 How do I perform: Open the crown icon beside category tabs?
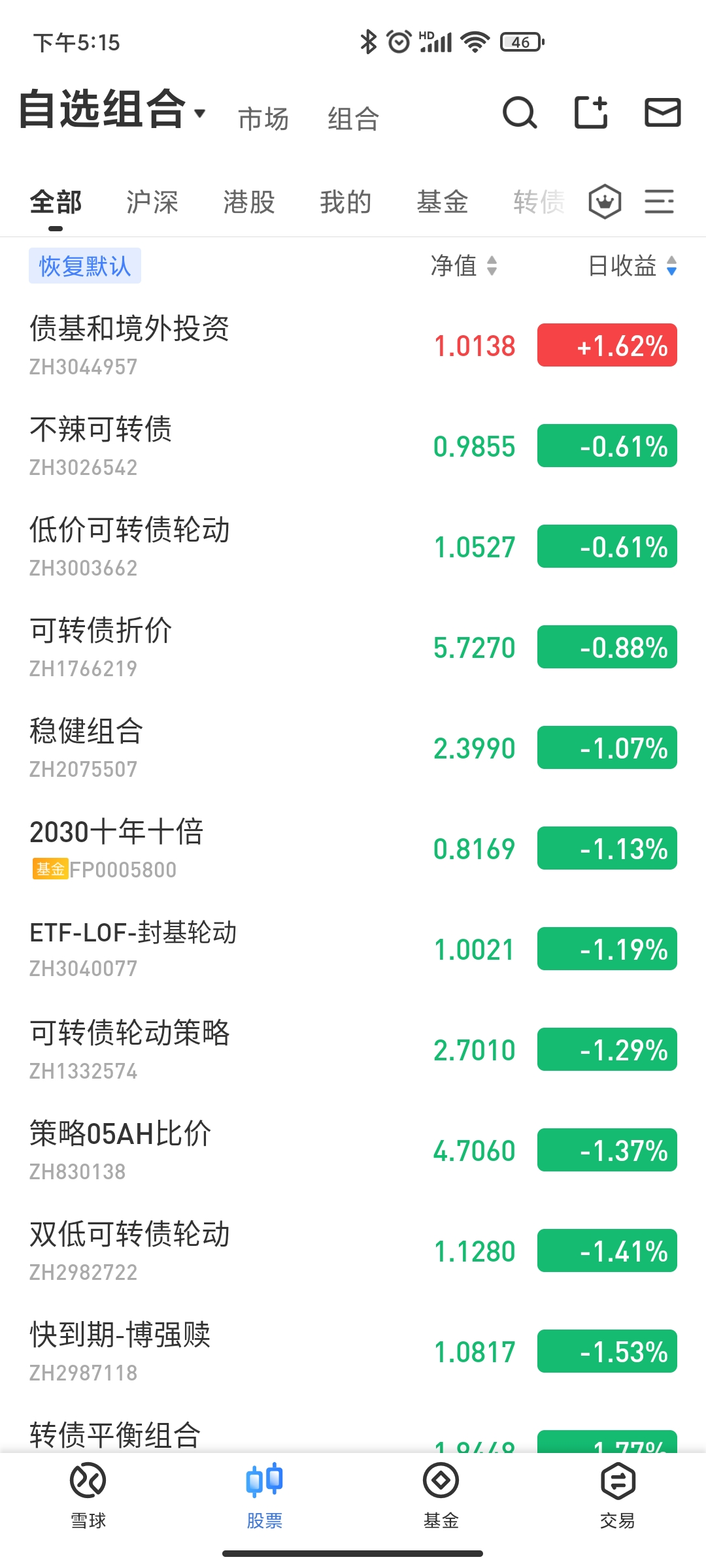pyautogui.click(x=605, y=202)
